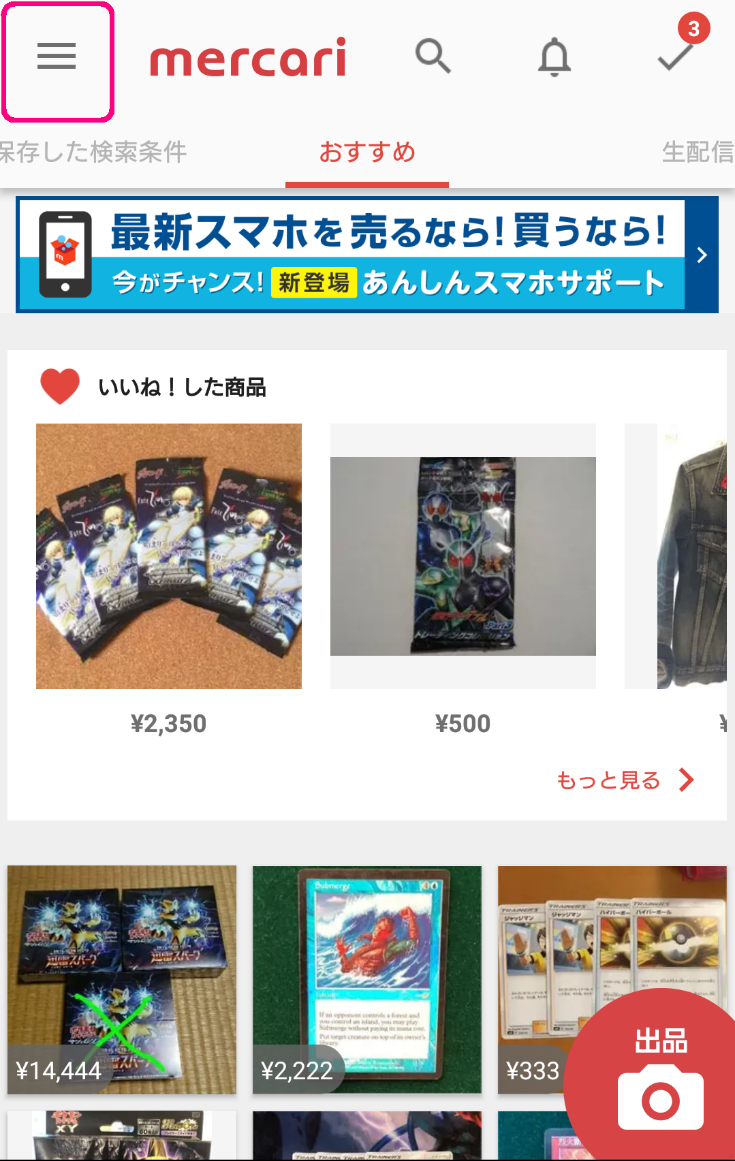Image resolution: width=735 pixels, height=1161 pixels.
Task: Switch to the 生配信 tab
Action: click(x=698, y=153)
